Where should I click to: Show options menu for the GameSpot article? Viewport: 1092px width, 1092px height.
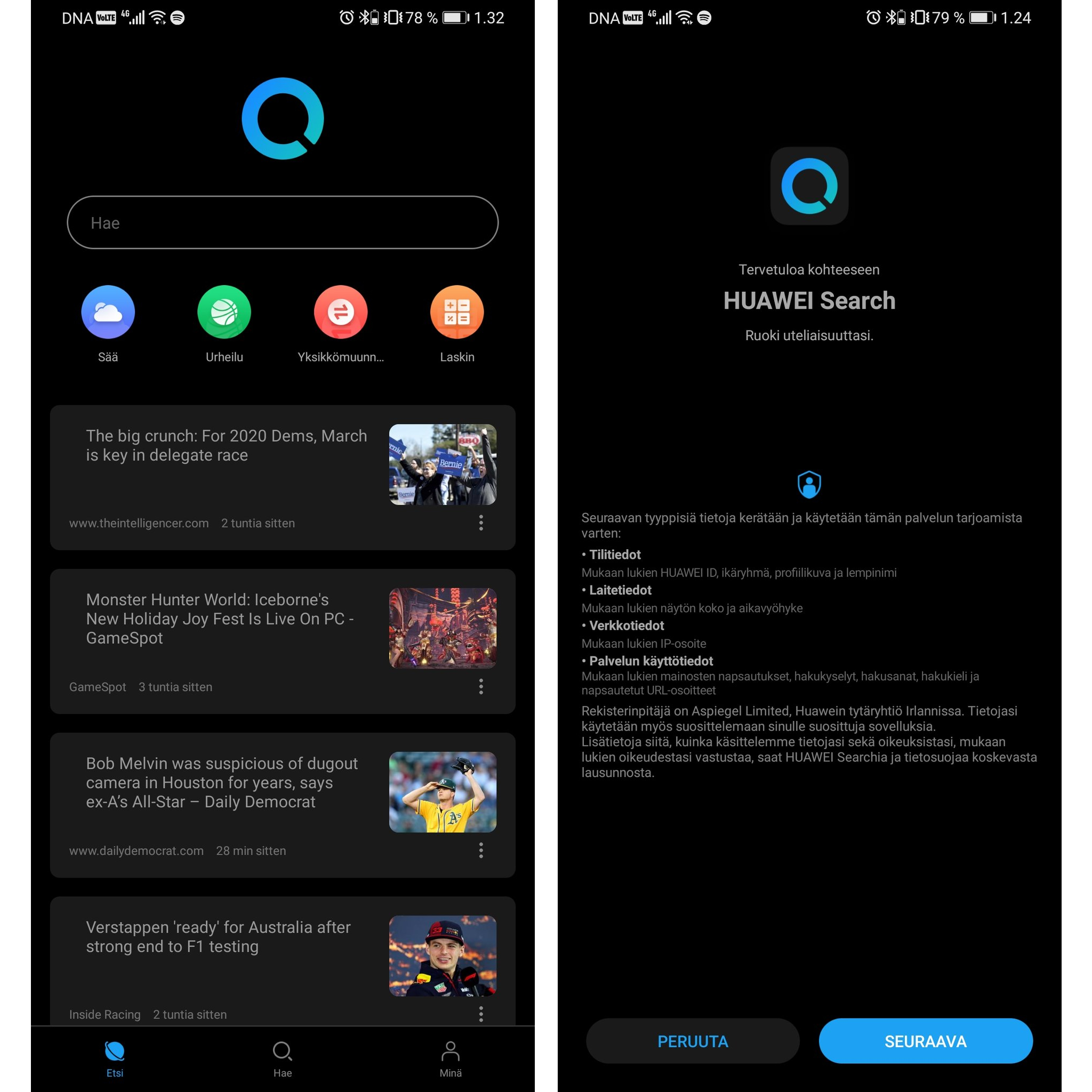point(481,687)
